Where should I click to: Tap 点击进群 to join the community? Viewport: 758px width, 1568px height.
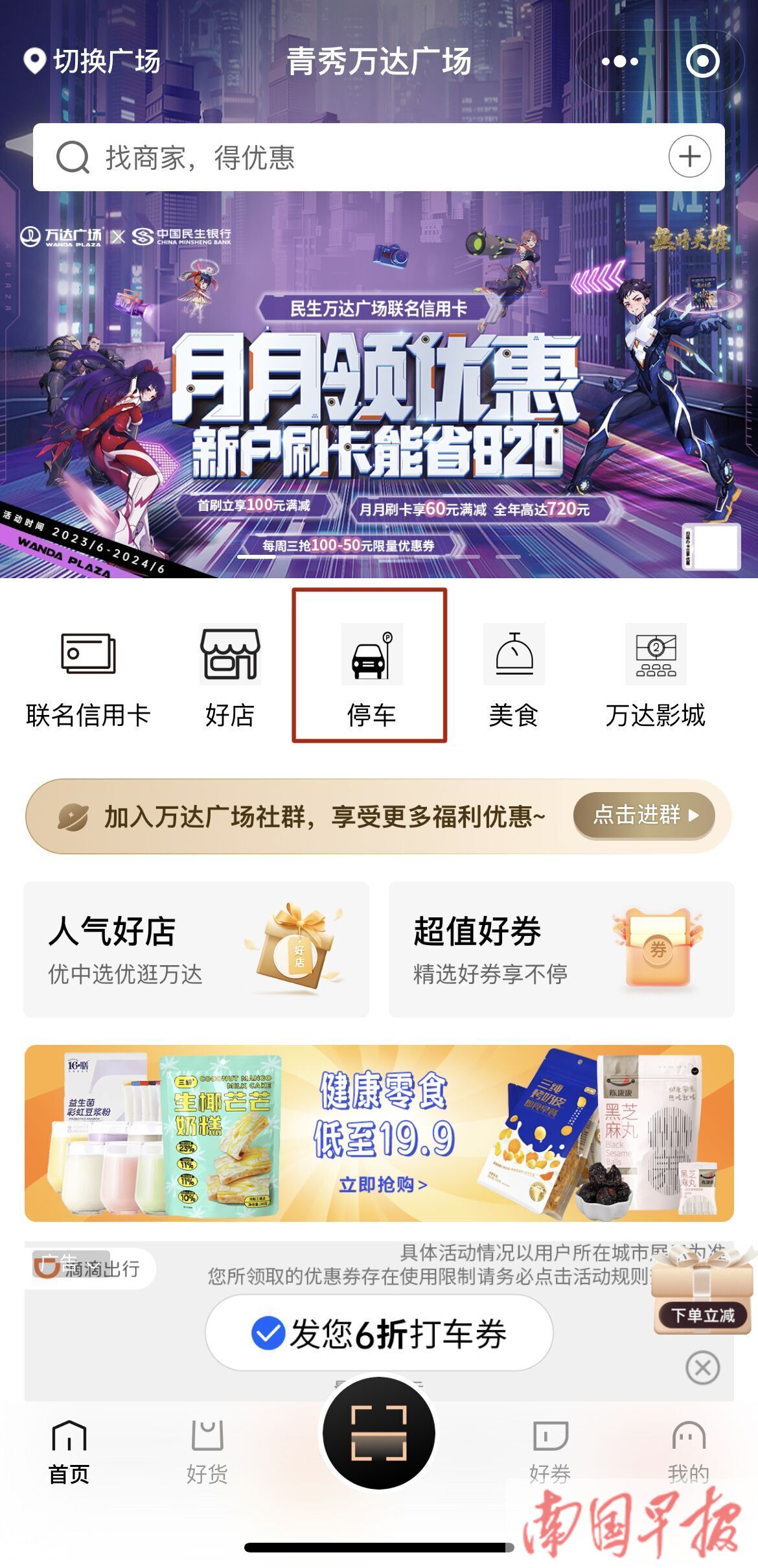[644, 815]
